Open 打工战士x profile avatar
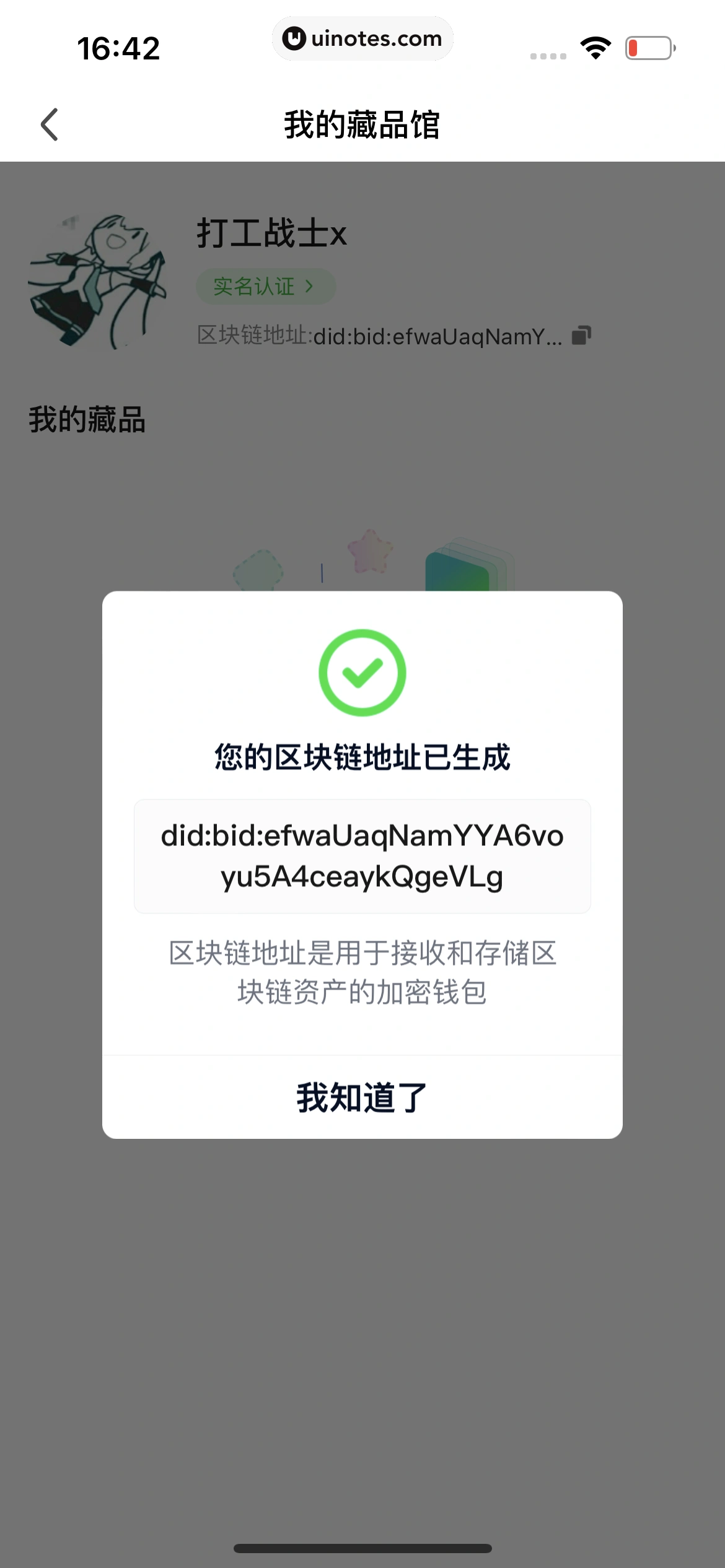Viewport: 725px width, 1568px height. [x=98, y=282]
